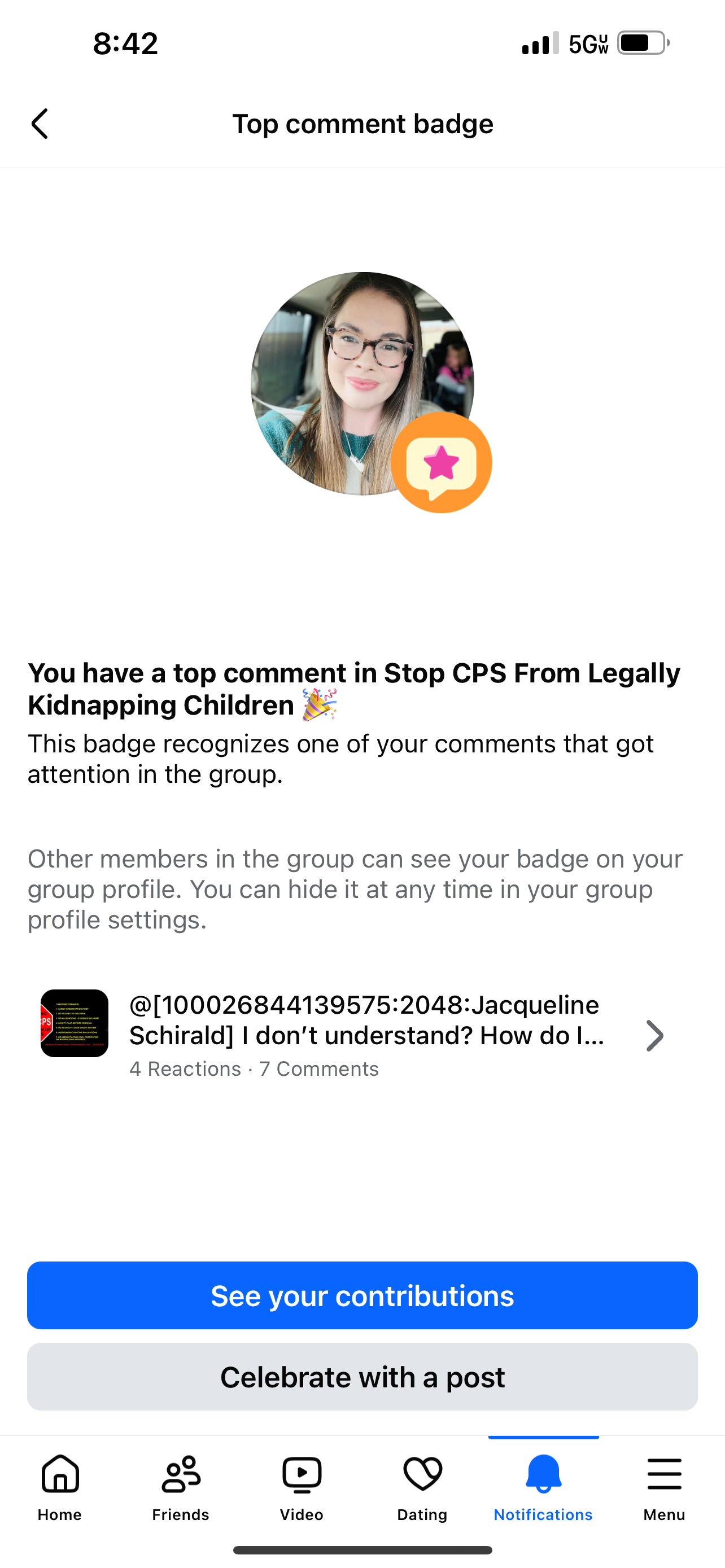Go back from Top comment badge
725x1568 pixels.
(40, 124)
